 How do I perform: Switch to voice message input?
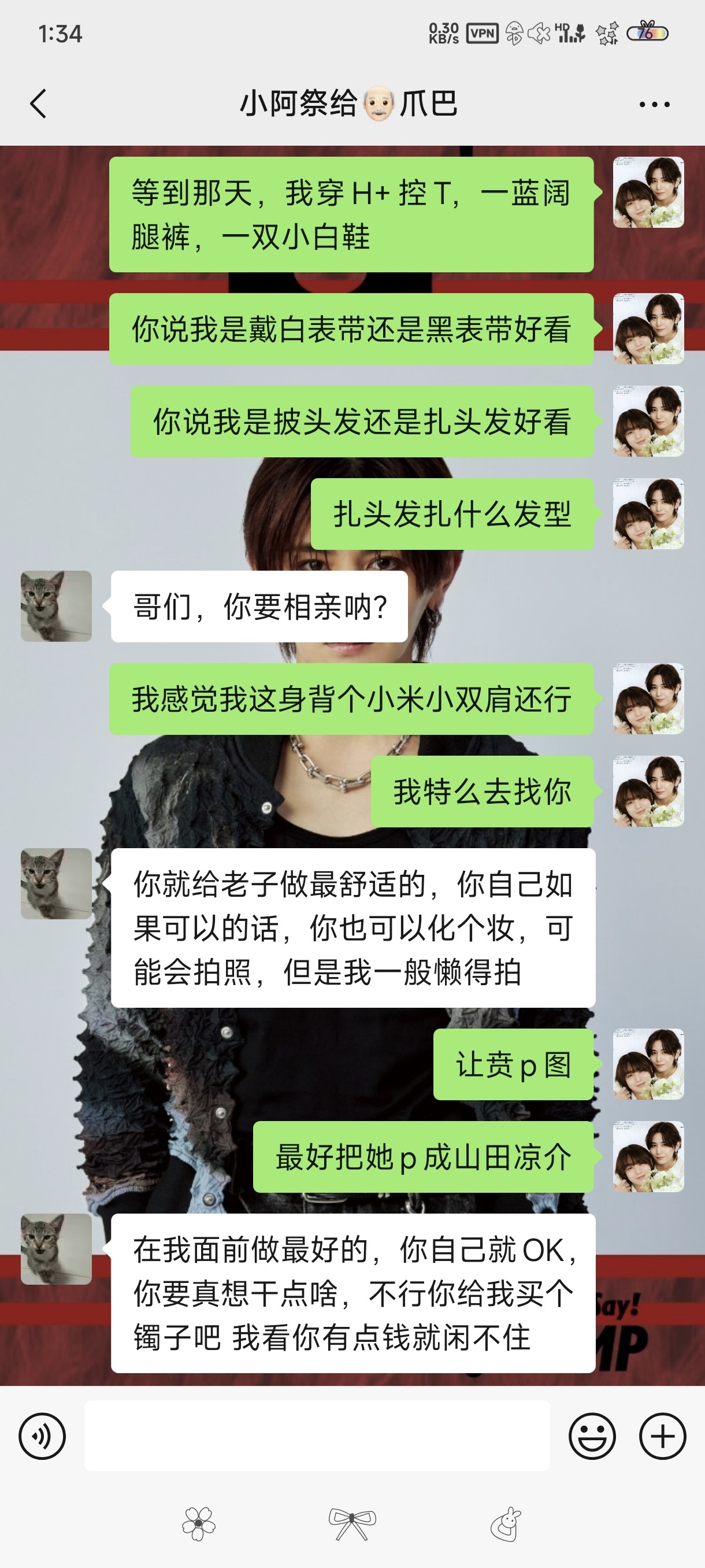click(42, 1436)
